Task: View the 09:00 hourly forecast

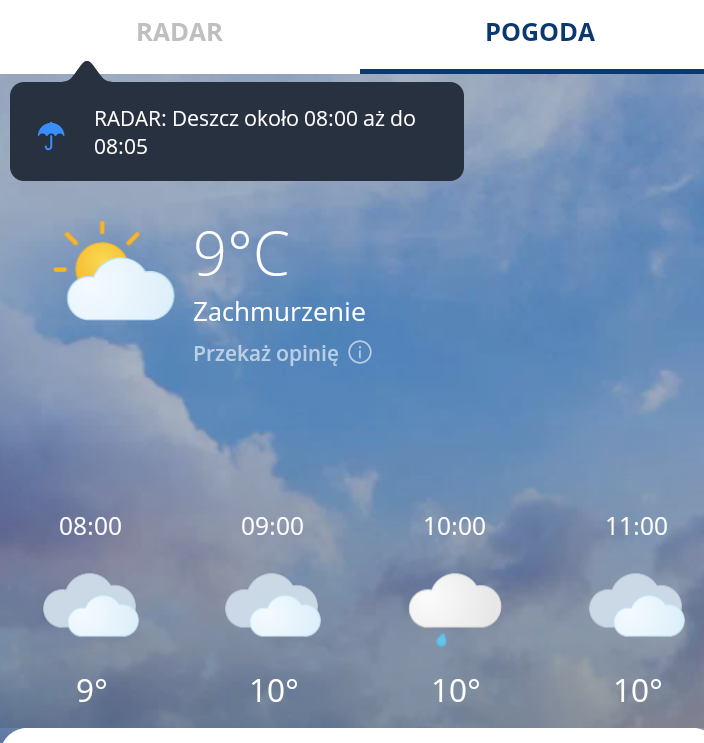Action: (273, 605)
